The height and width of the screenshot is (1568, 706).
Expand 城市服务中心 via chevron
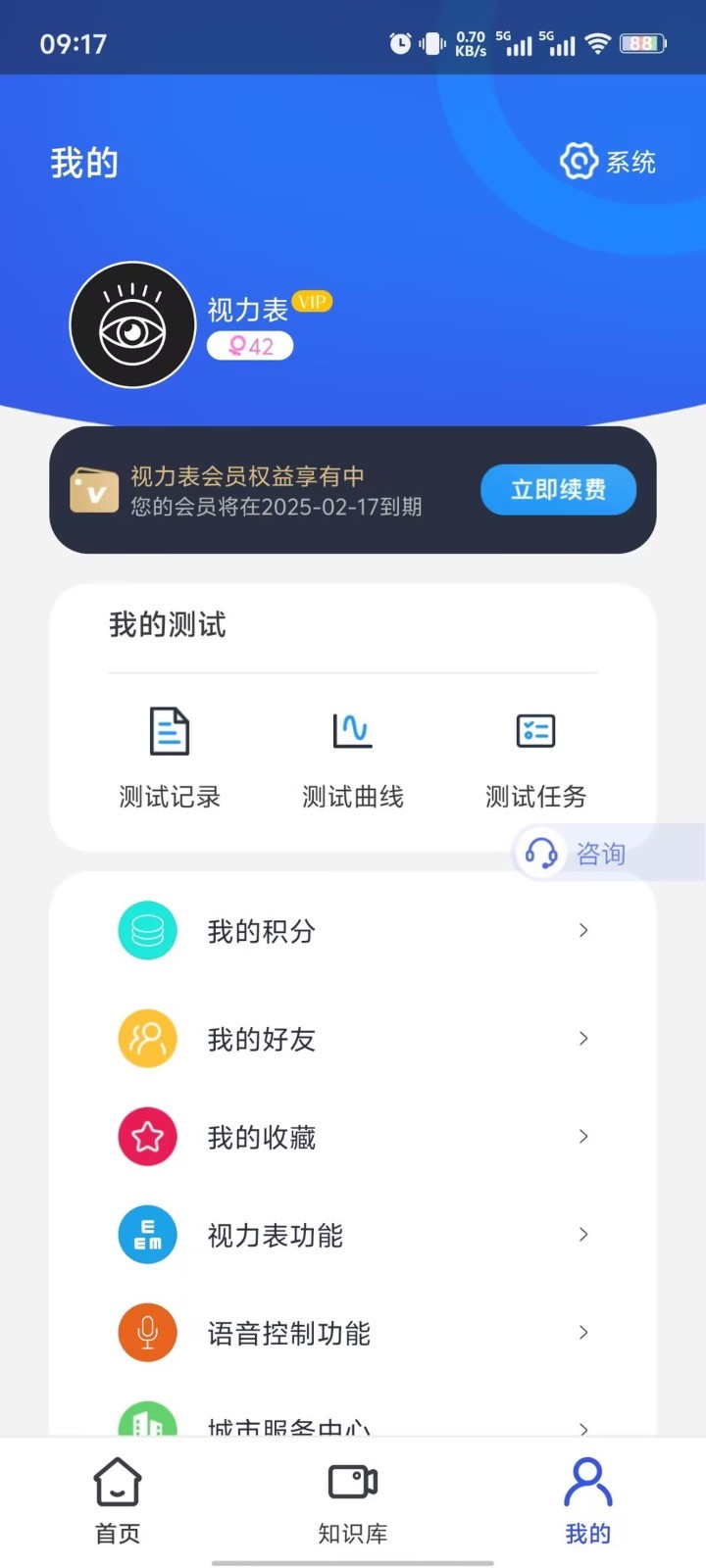click(x=583, y=1429)
